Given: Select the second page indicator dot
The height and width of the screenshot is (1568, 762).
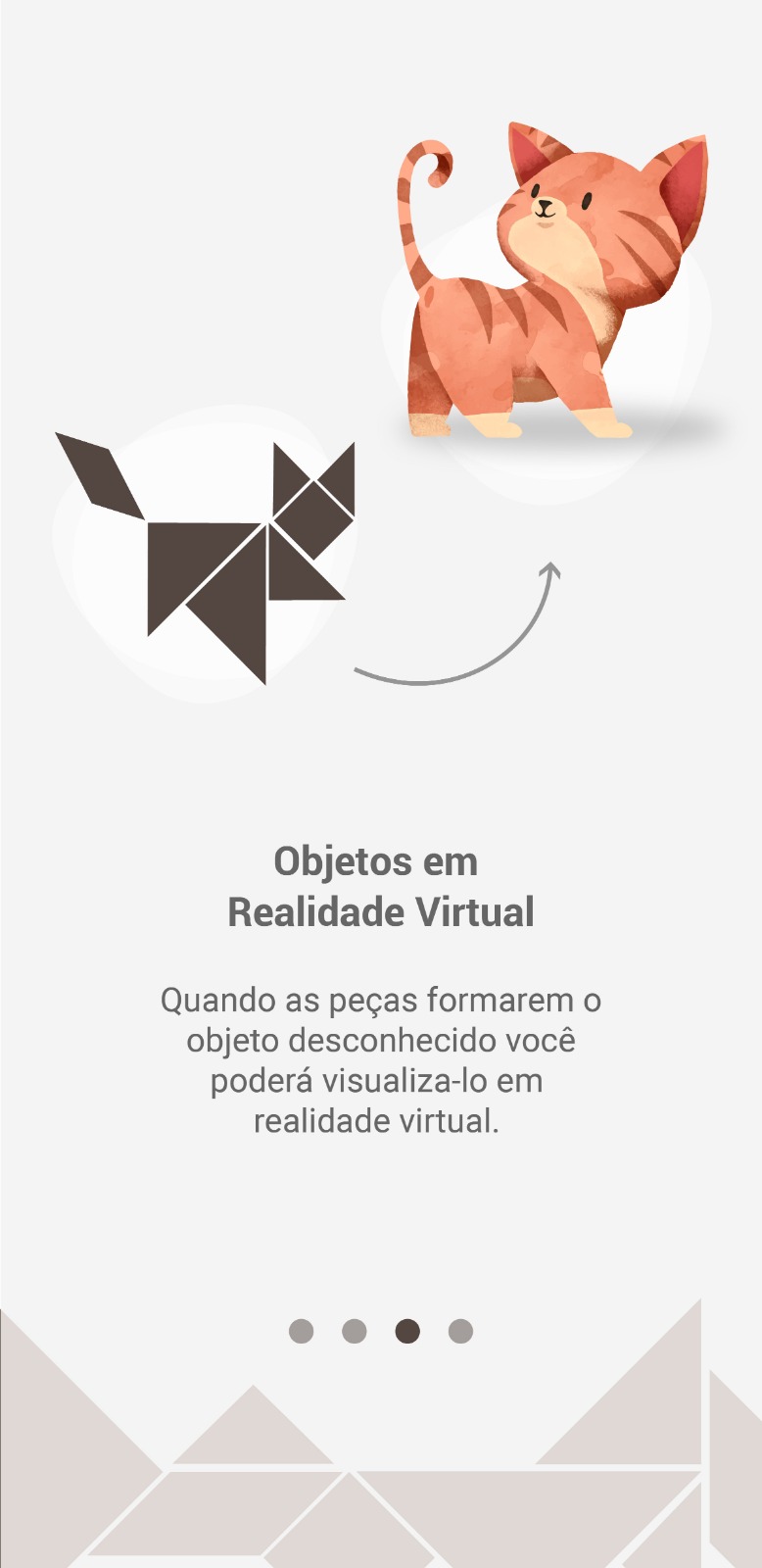Looking at the screenshot, I should click(x=355, y=1331).
